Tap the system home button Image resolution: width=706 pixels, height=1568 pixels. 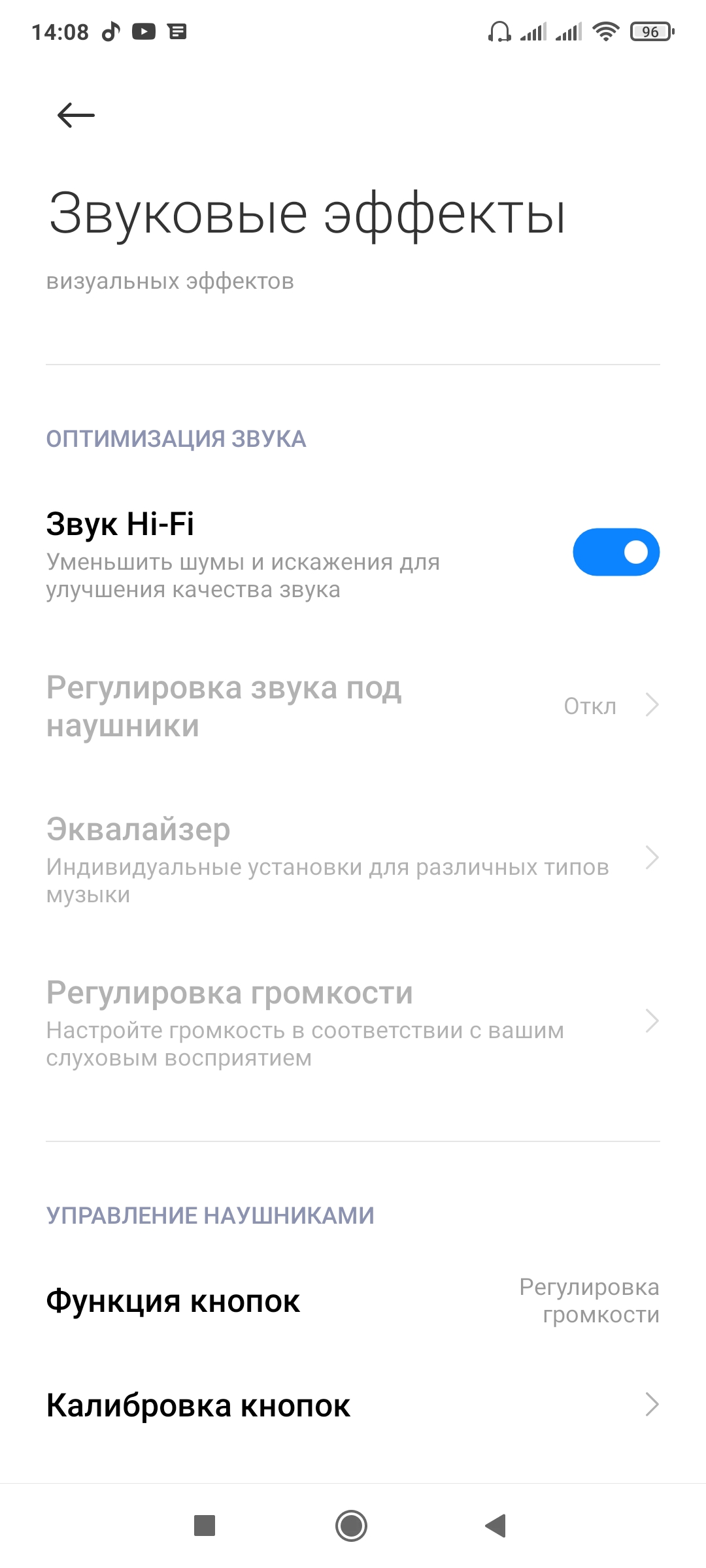(352, 1526)
